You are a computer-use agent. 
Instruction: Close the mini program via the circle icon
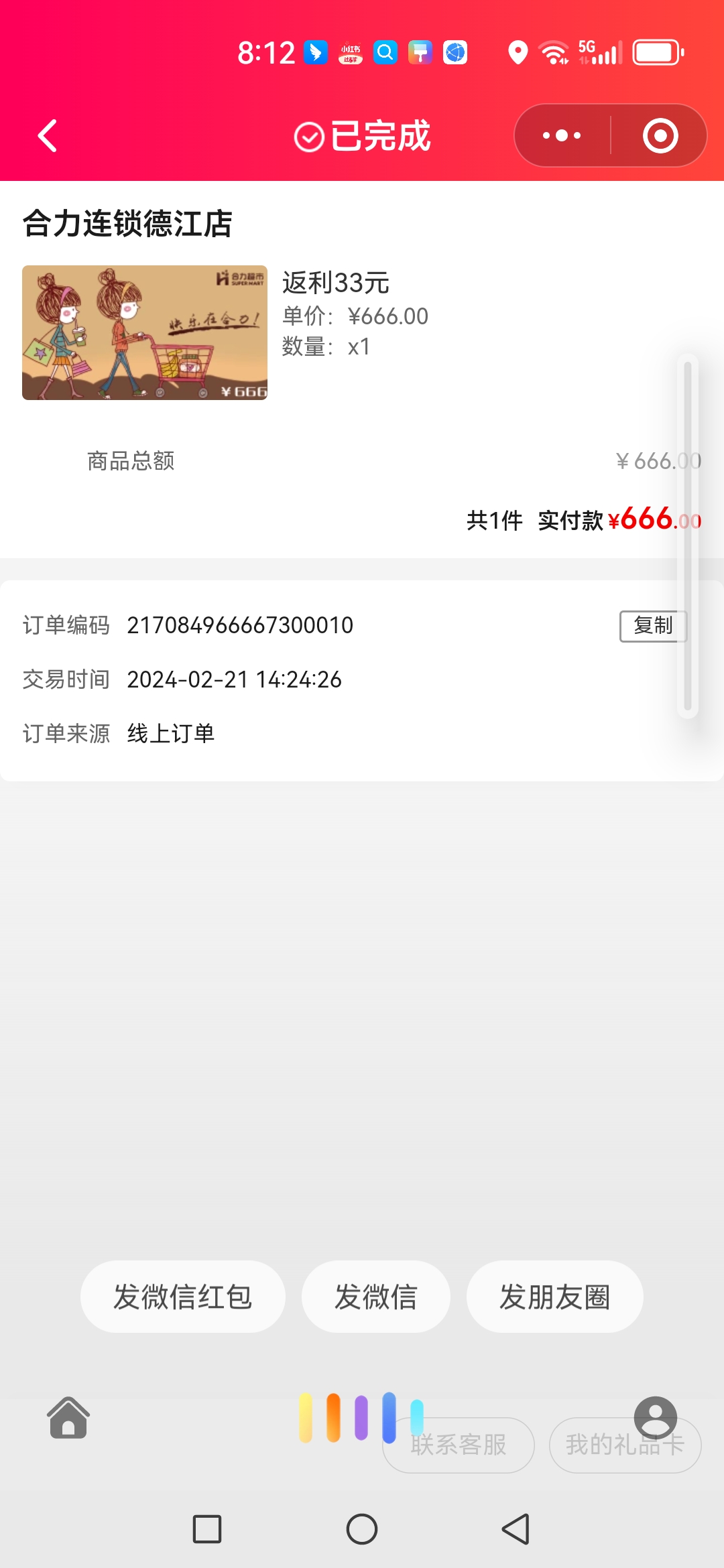[x=660, y=136]
